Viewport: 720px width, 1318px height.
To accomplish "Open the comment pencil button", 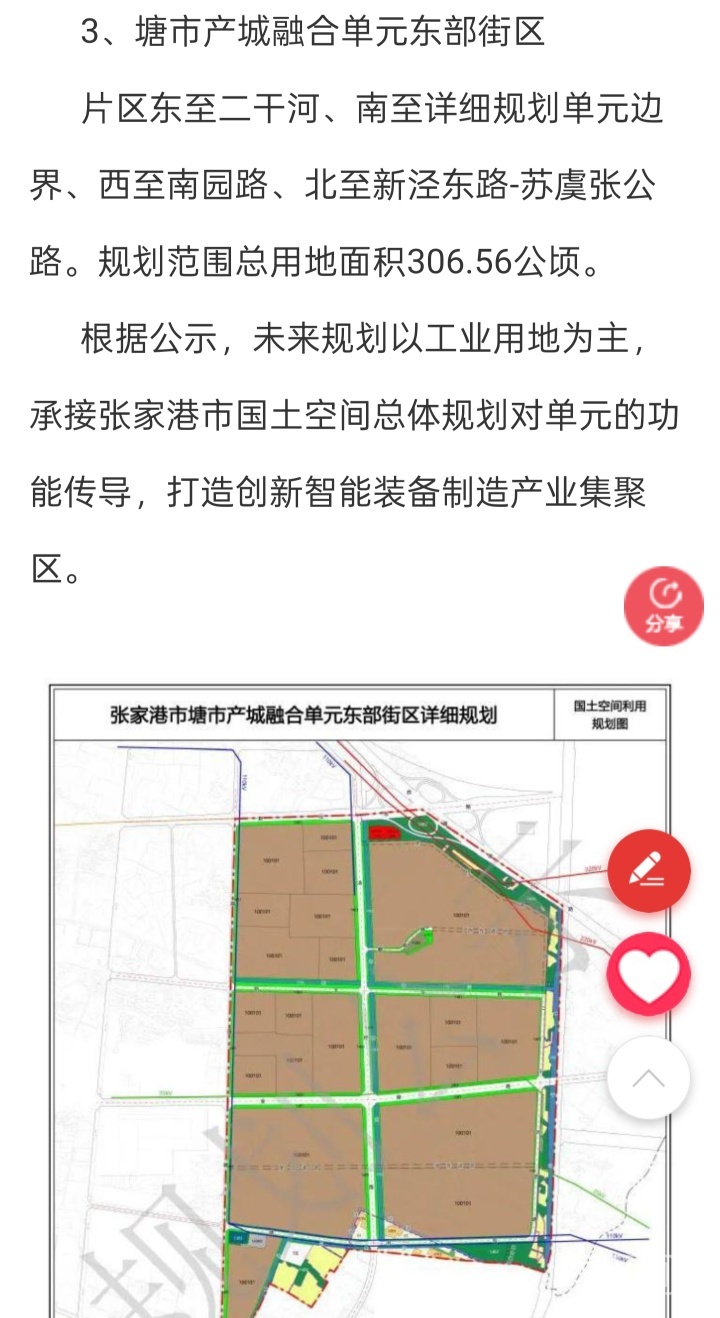I will click(649, 871).
